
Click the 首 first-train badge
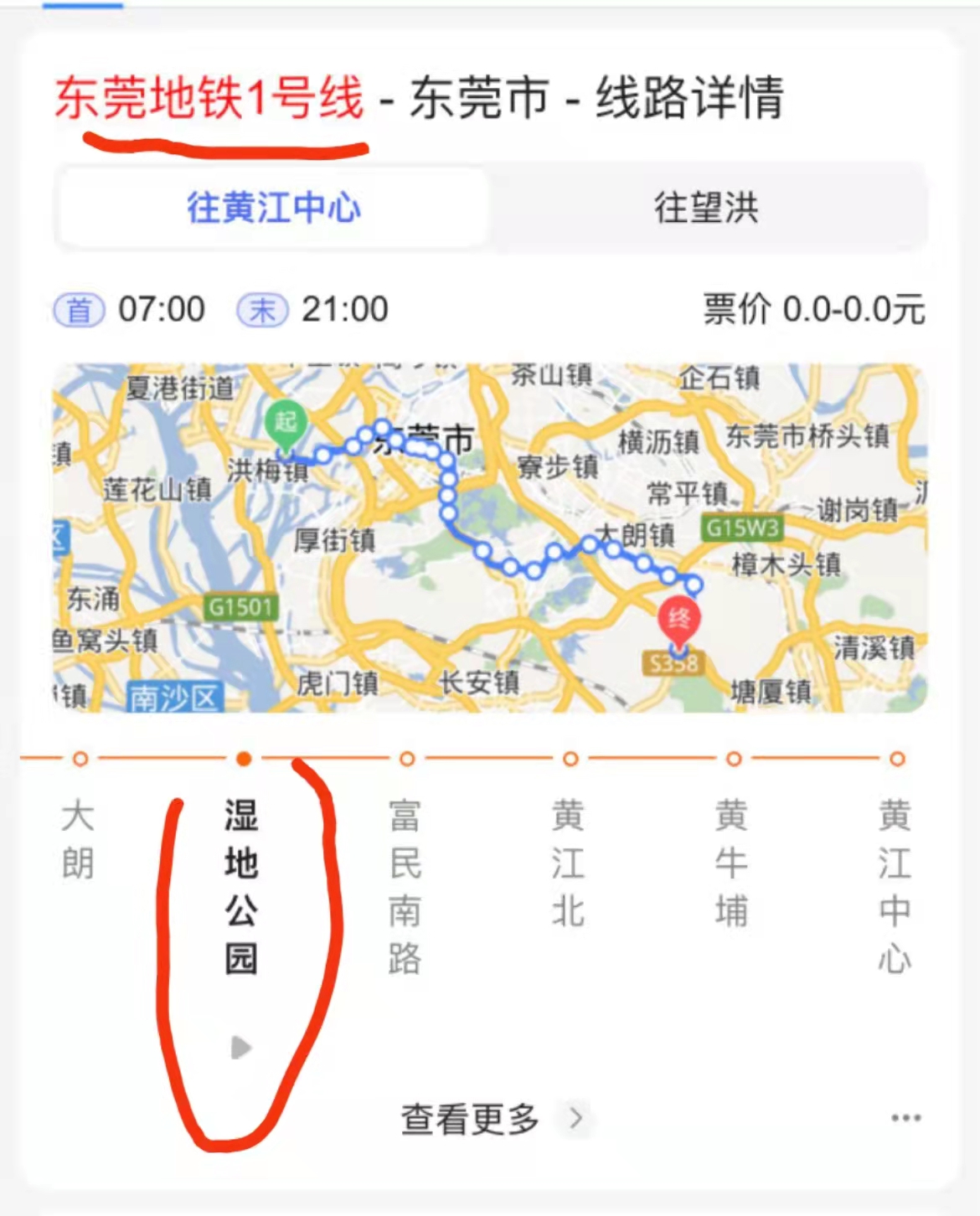(x=78, y=310)
